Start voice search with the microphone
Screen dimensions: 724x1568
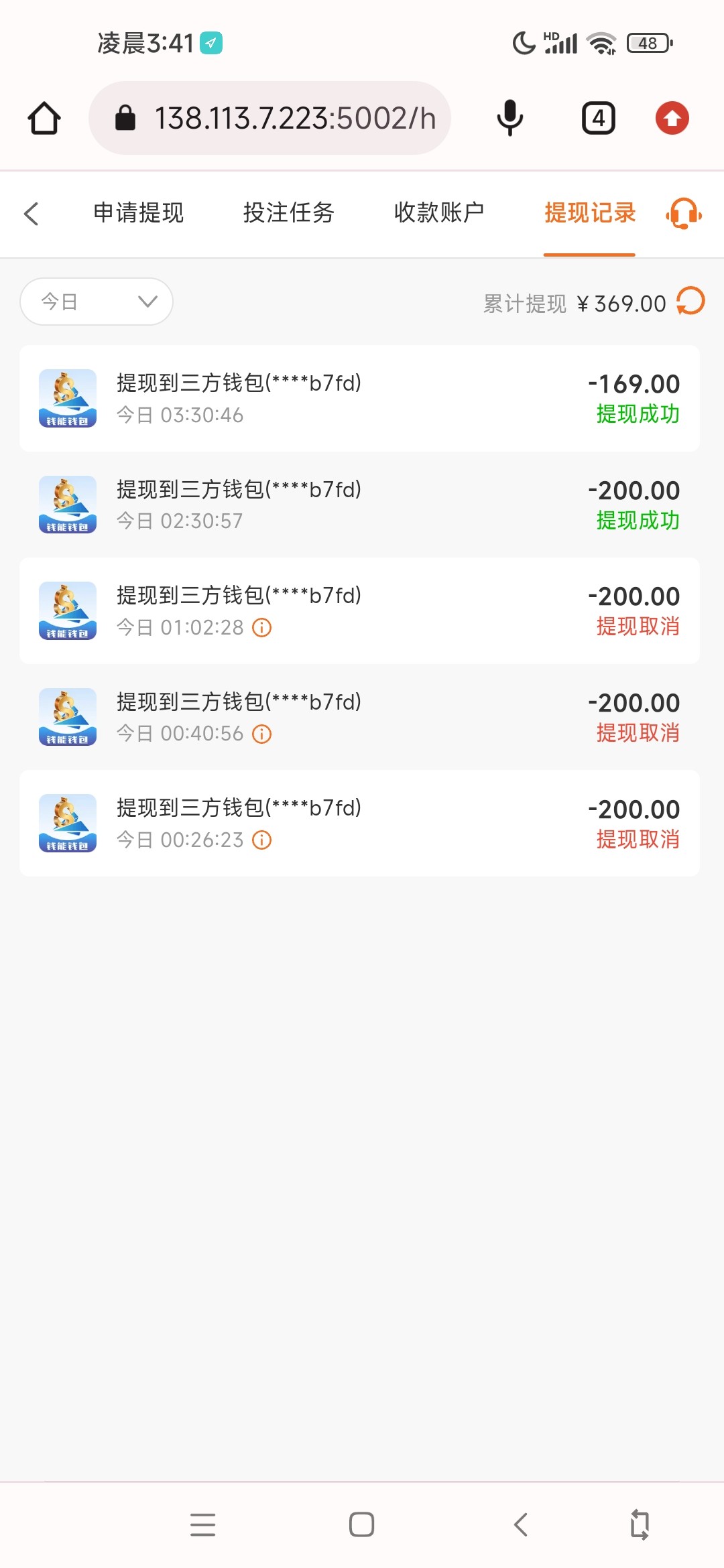pyautogui.click(x=509, y=119)
